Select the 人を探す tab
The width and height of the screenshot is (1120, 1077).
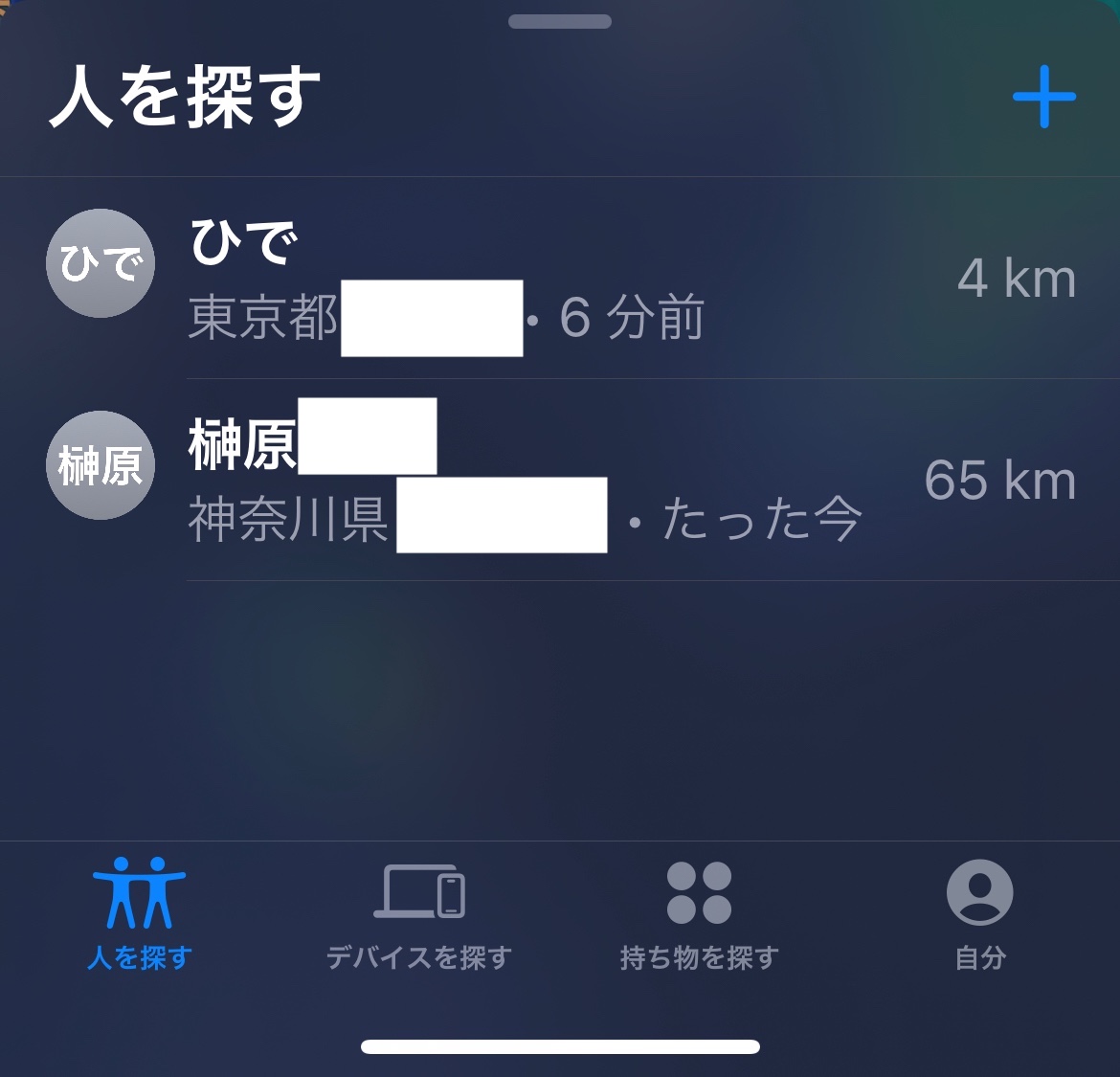(x=140, y=912)
